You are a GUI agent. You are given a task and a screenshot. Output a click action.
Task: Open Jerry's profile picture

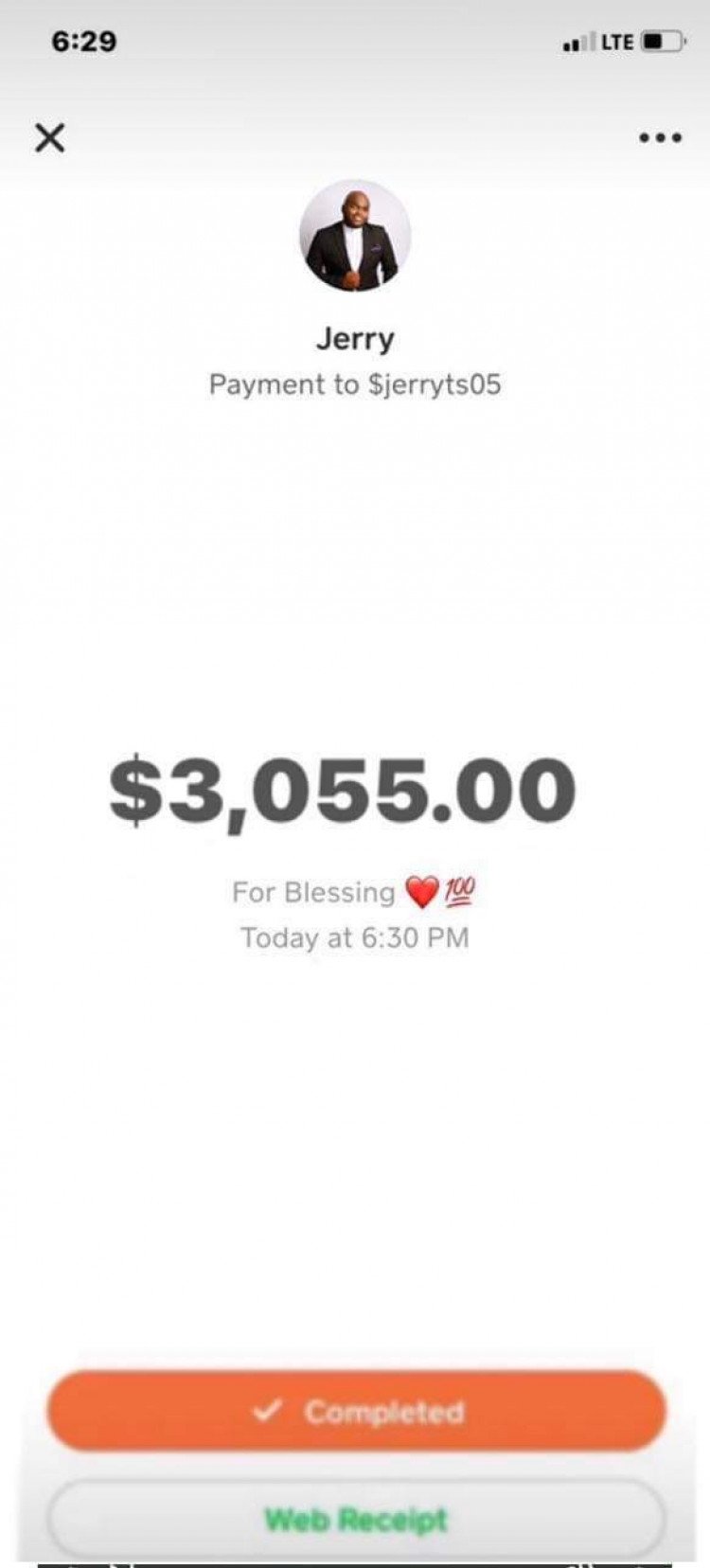[355, 236]
